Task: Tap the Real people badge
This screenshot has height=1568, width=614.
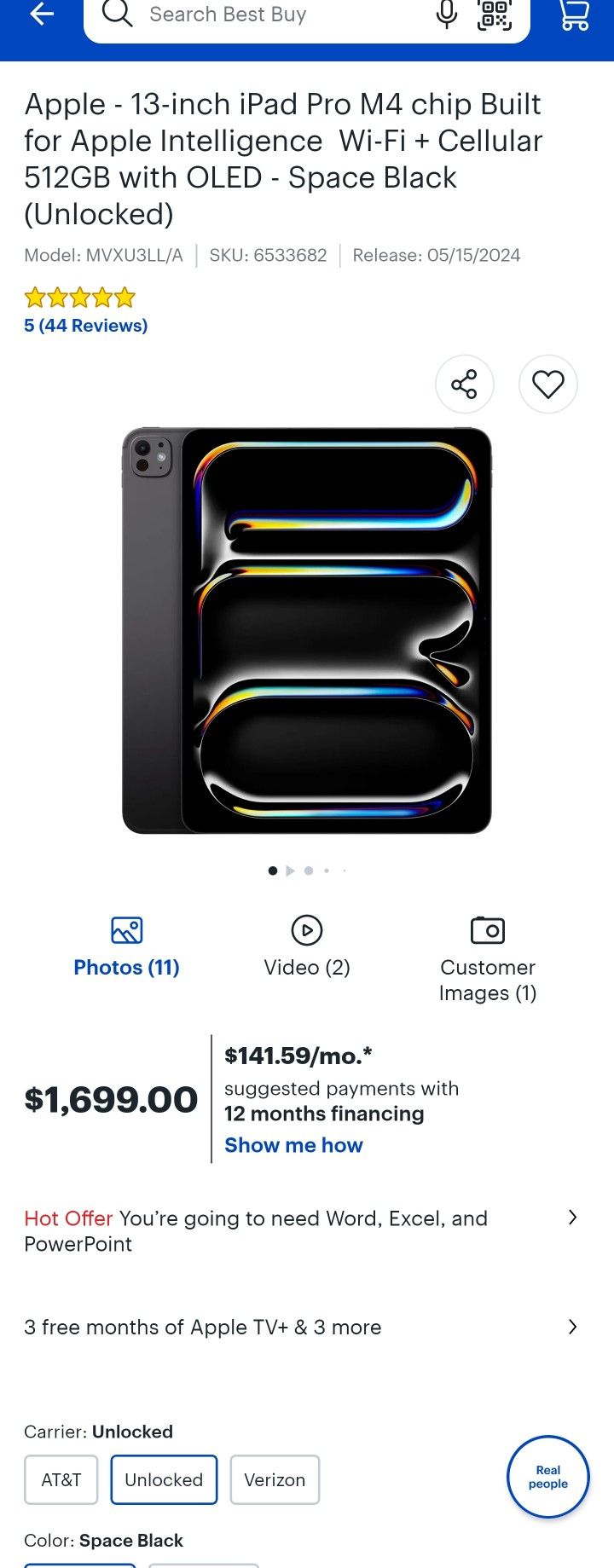Action: coord(548,1477)
